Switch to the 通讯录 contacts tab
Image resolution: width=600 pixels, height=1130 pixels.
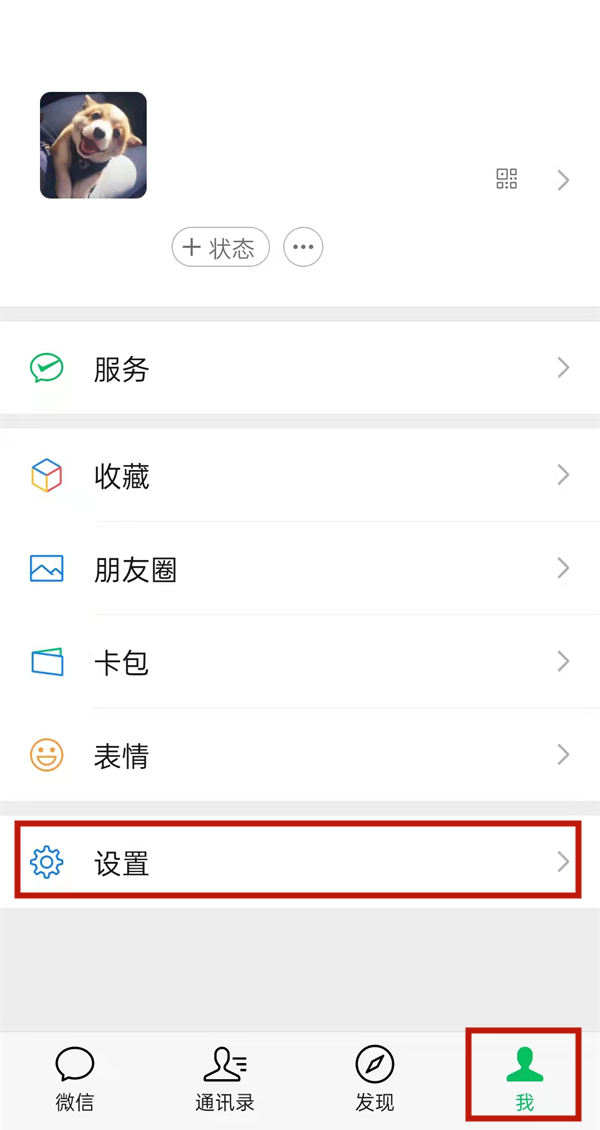(225, 1080)
